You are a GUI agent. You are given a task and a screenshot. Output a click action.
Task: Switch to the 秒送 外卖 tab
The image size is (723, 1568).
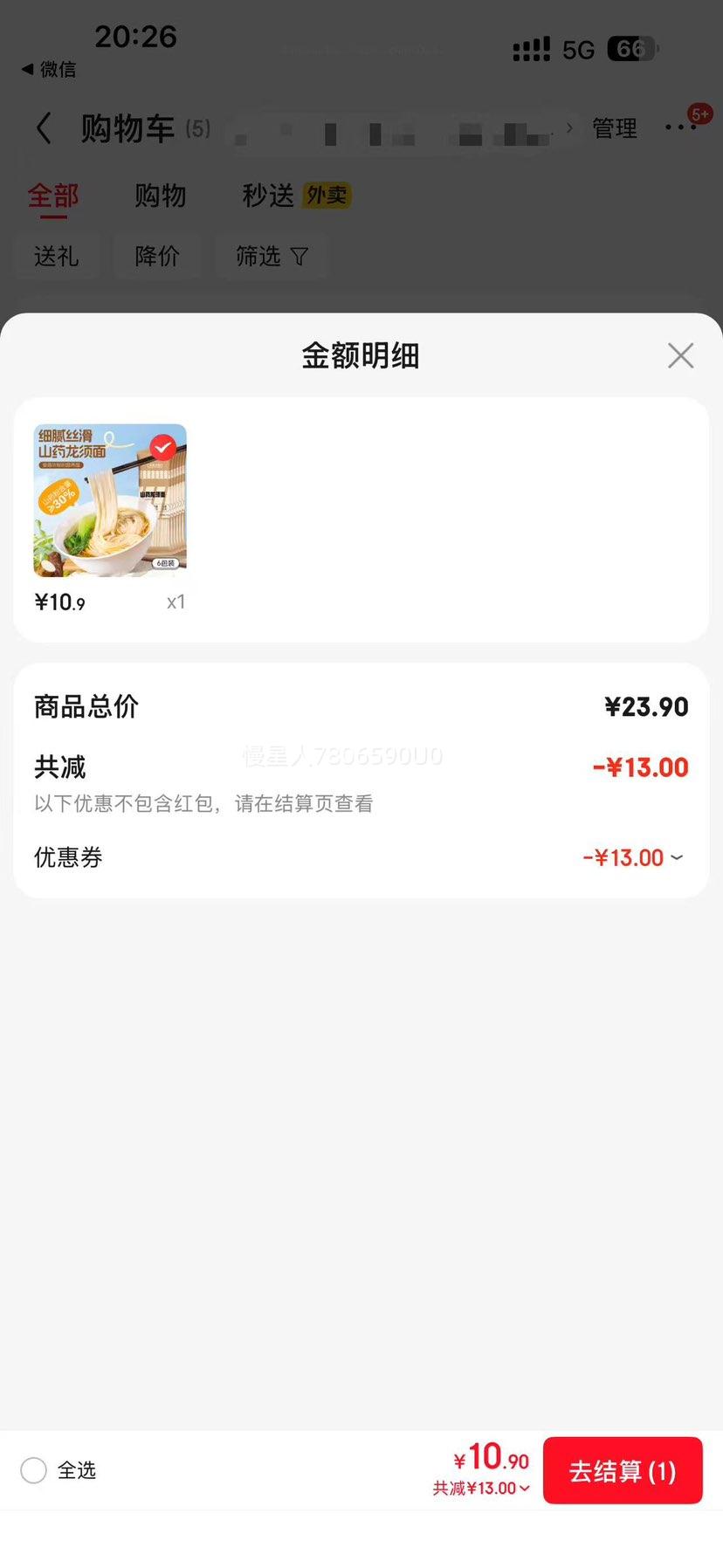[296, 196]
